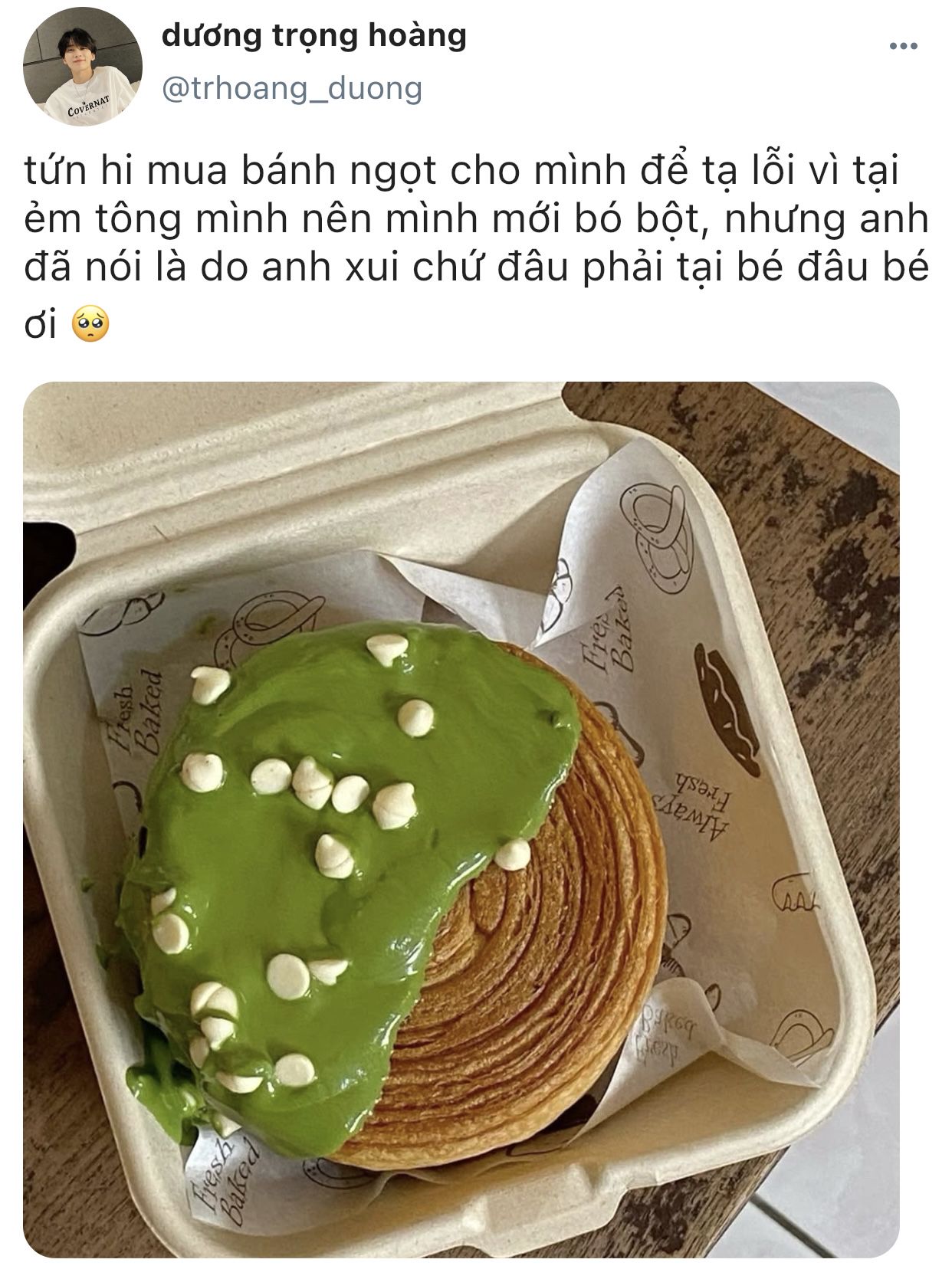Open dương trọng hoàng's profile picture
Viewport: 952px width, 1279px height.
[83, 67]
